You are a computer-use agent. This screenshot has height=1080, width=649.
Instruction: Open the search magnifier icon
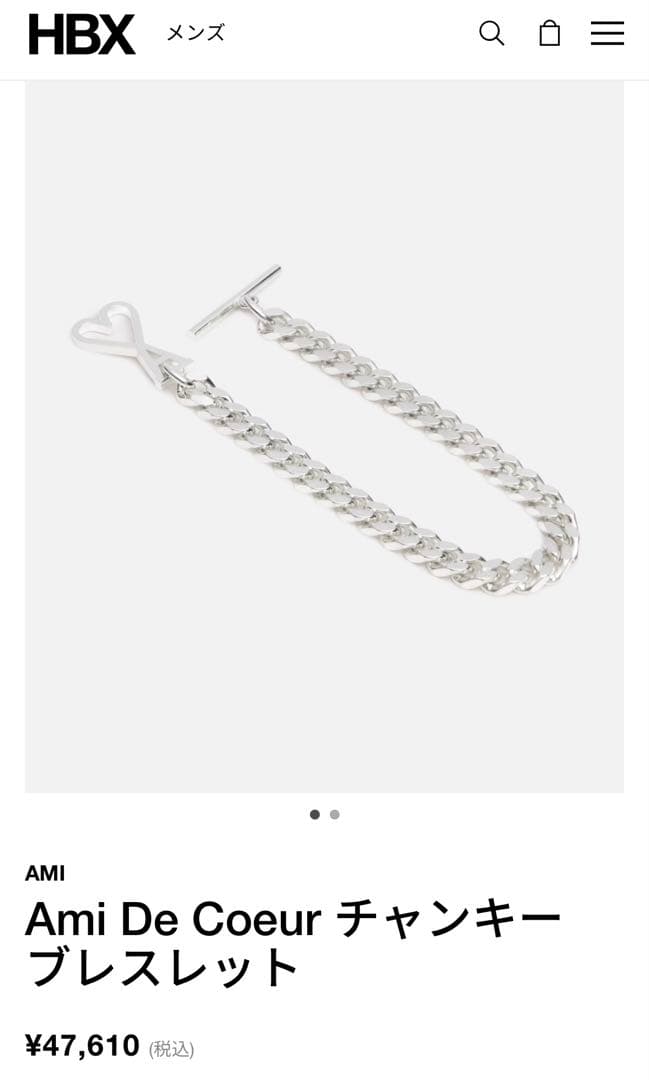point(491,33)
